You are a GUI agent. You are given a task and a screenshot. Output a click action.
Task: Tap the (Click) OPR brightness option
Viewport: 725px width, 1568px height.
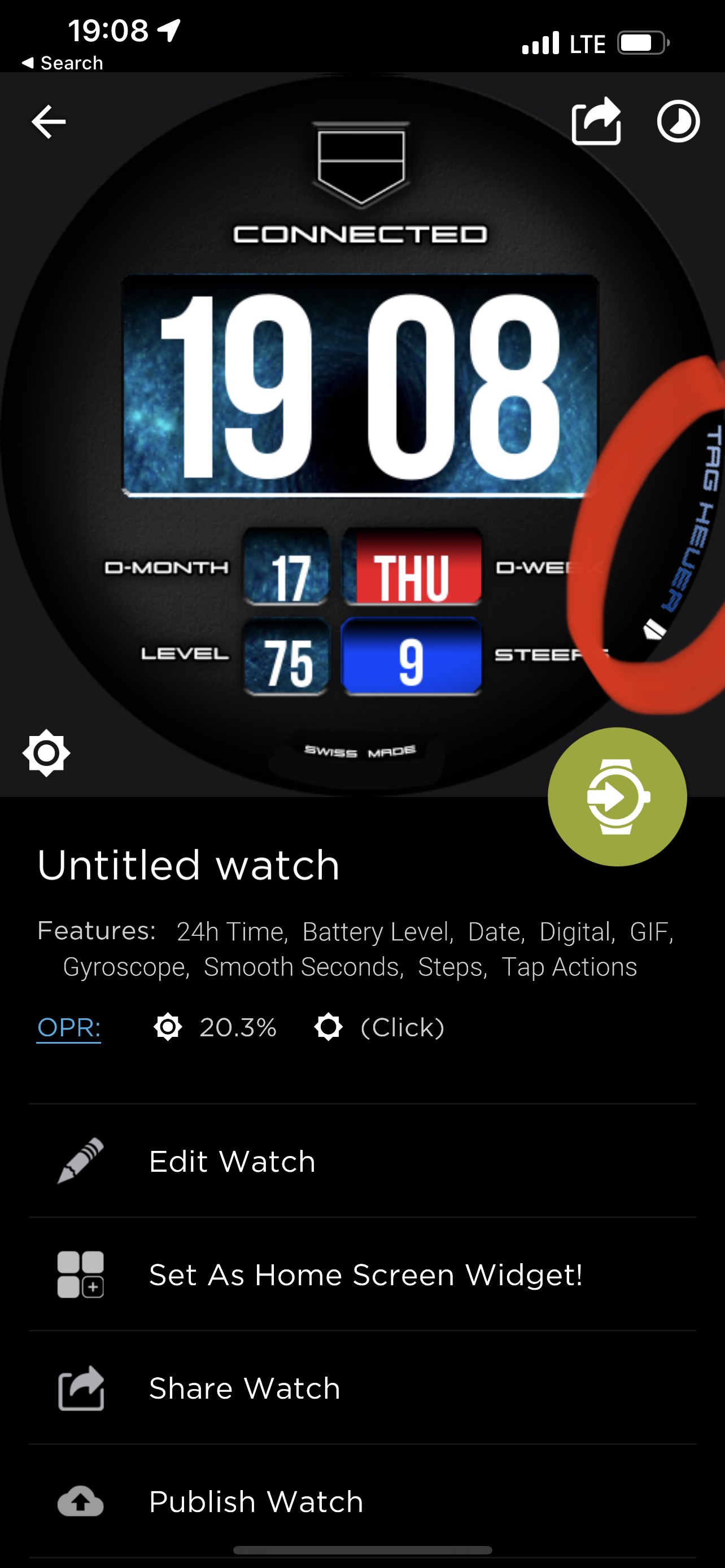point(379,1027)
